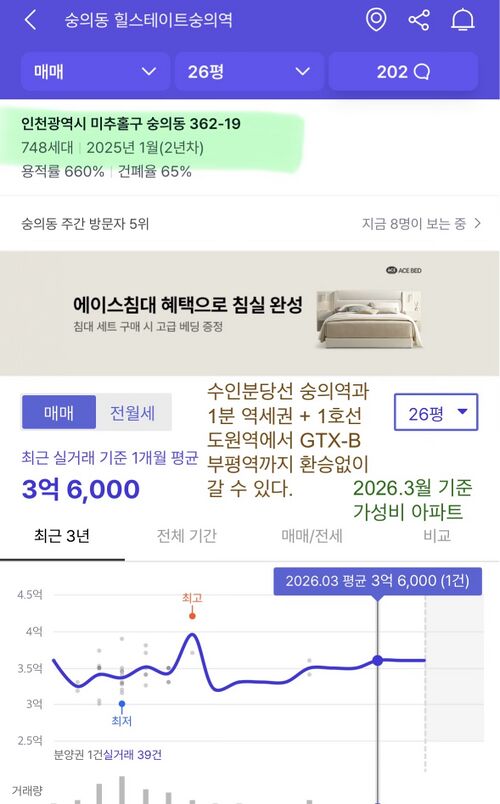Switch to 매매/전세 tab
This screenshot has width=500, height=804.
click(x=312, y=536)
